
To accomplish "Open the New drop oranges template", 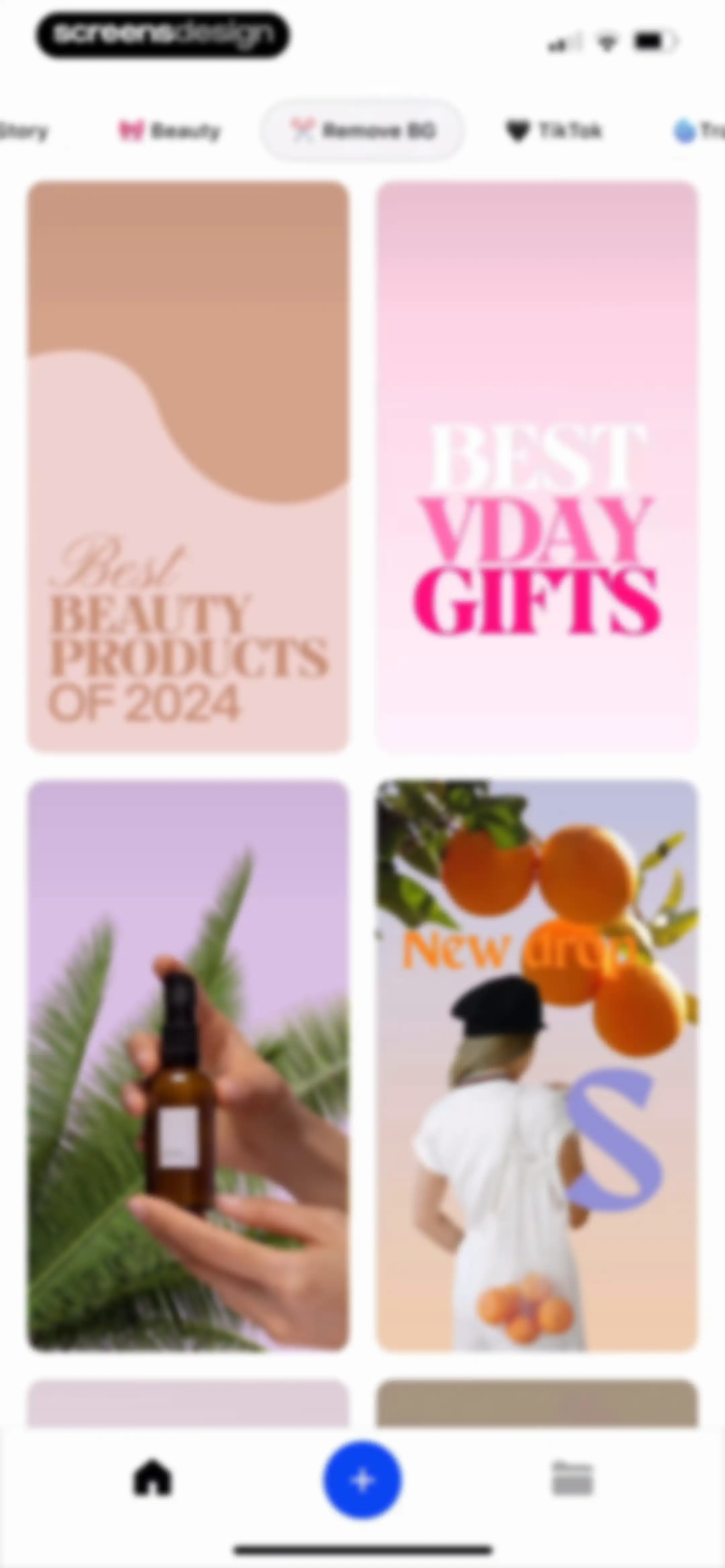I will (x=537, y=1065).
